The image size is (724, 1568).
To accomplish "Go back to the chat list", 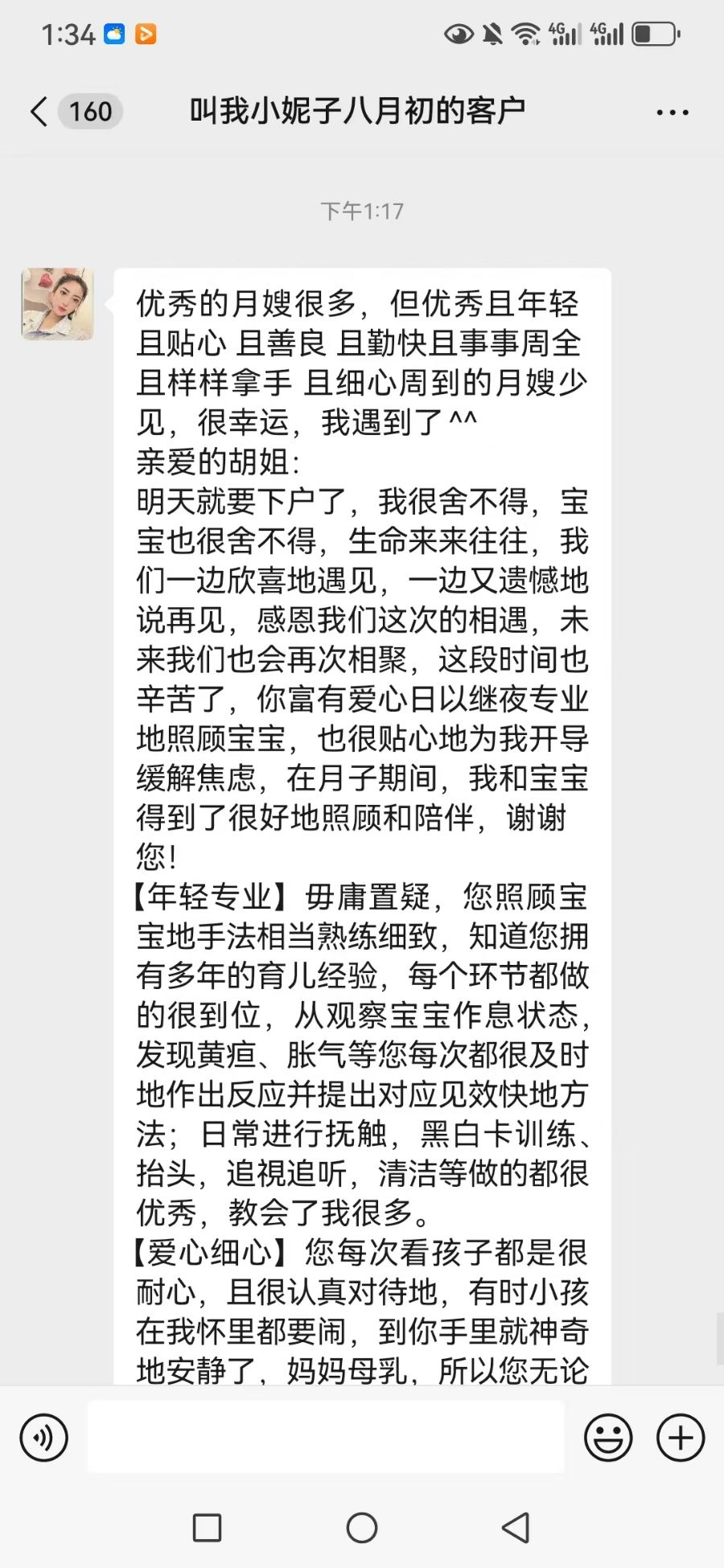I will tap(39, 112).
